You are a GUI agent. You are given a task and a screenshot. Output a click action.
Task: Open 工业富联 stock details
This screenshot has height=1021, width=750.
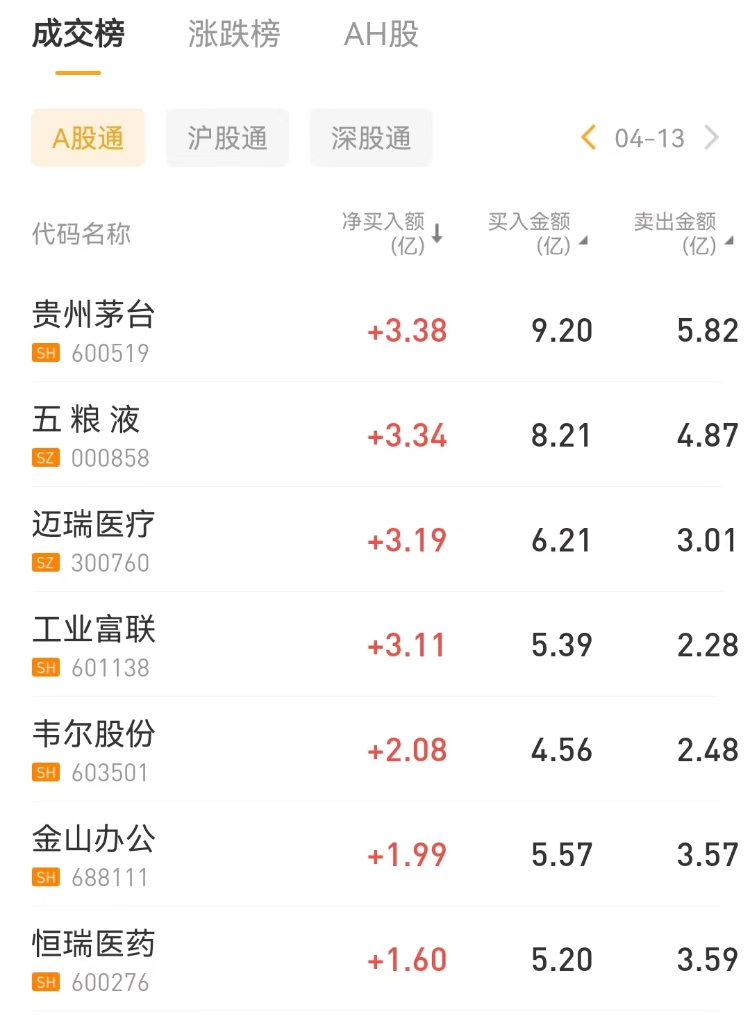click(x=94, y=645)
